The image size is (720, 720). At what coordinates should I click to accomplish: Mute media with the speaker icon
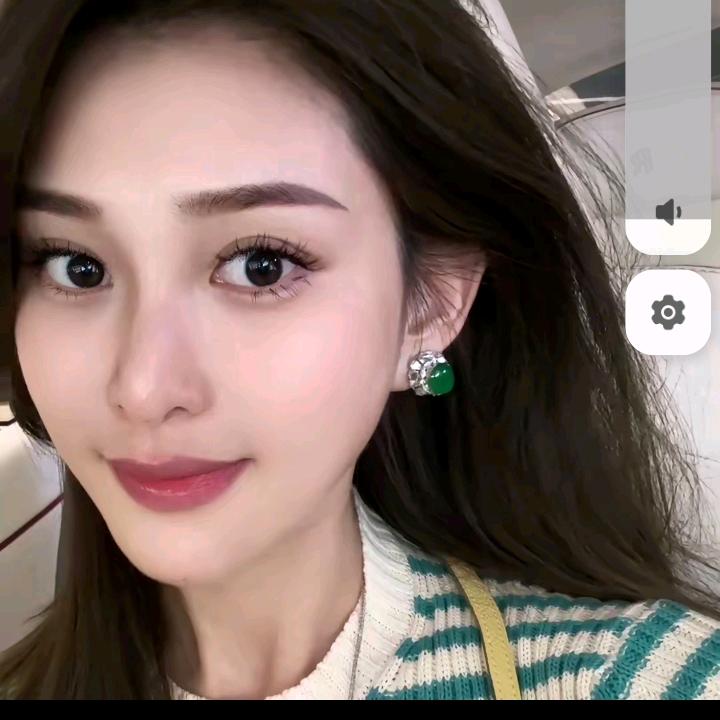[668, 212]
